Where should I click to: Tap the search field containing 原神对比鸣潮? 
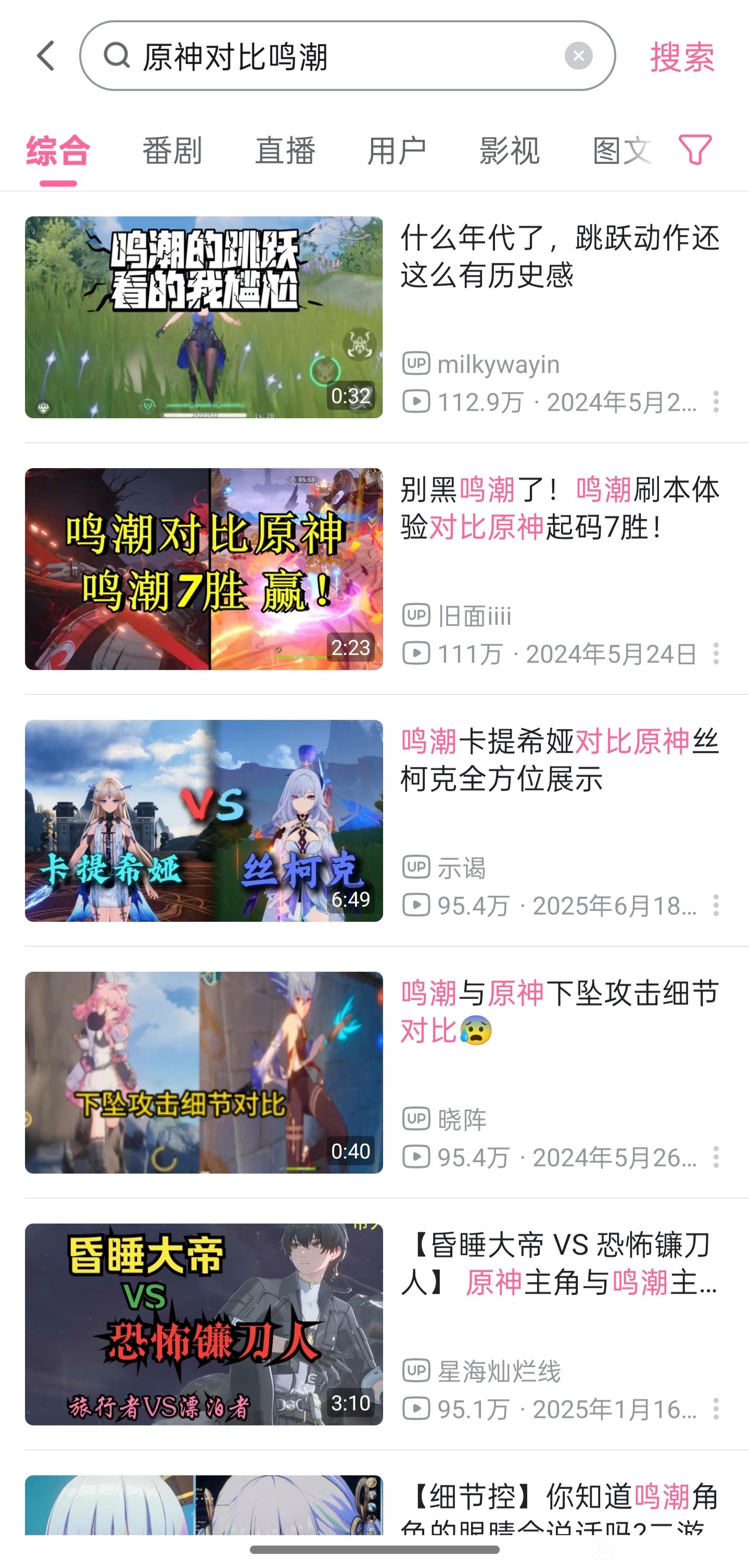347,56
